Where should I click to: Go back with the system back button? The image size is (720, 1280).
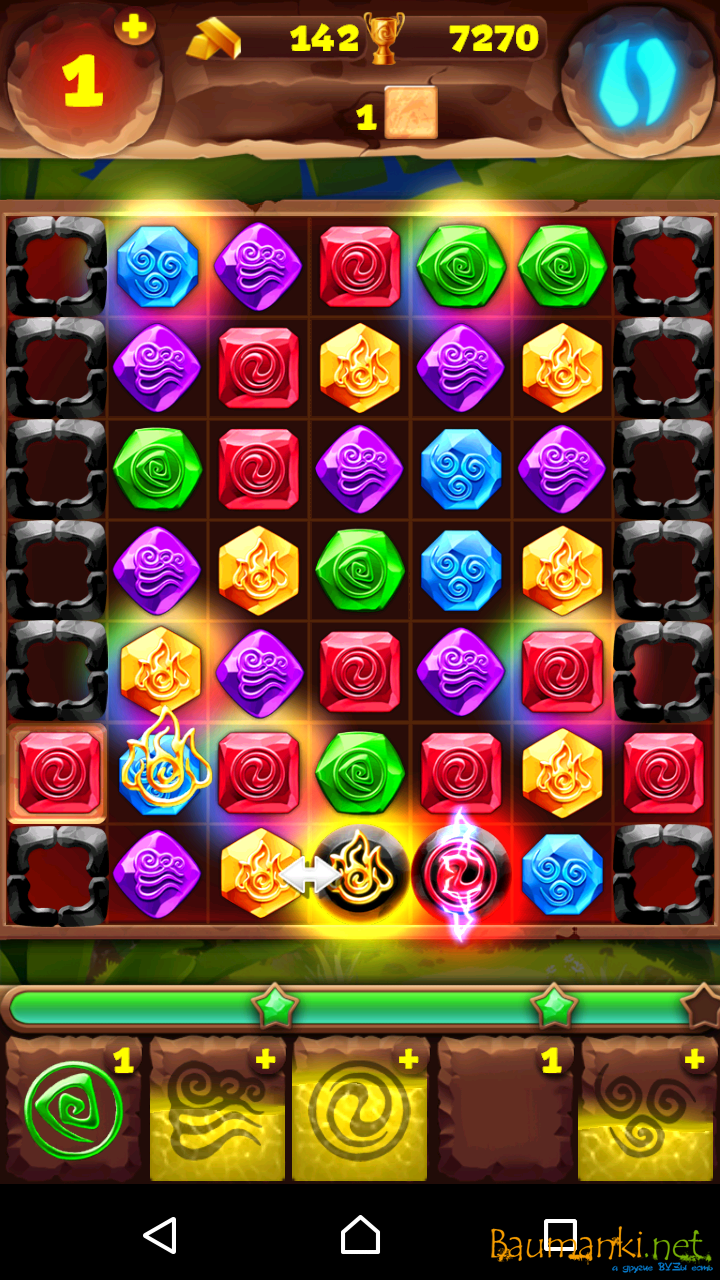tap(160, 1235)
